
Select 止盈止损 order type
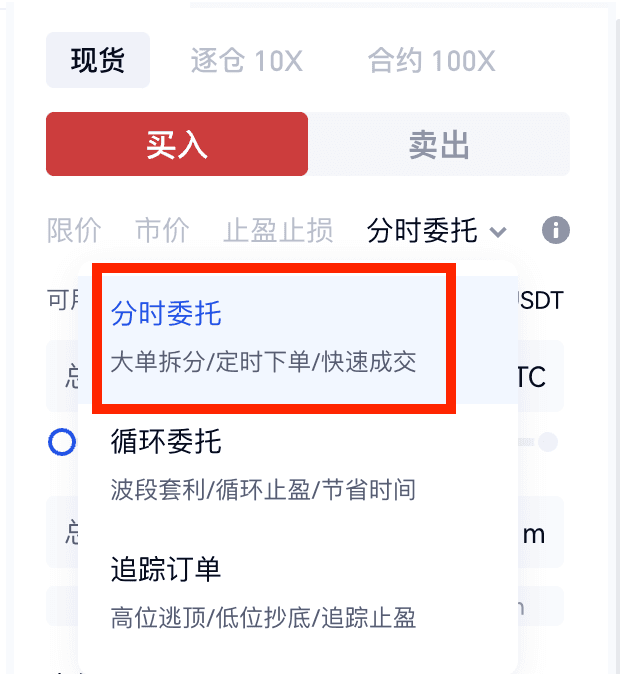coord(278,231)
